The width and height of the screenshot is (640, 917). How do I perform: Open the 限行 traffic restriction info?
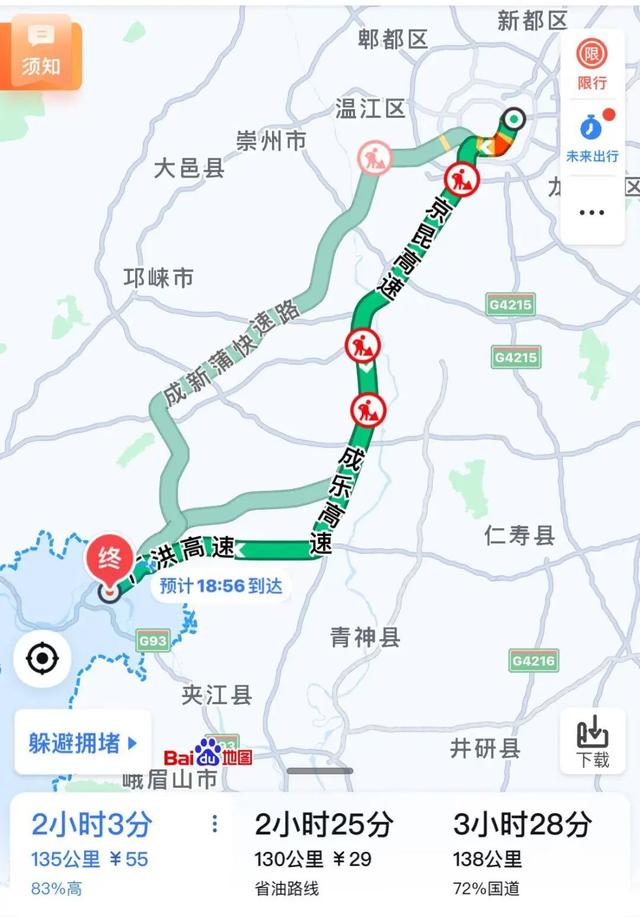[592, 65]
